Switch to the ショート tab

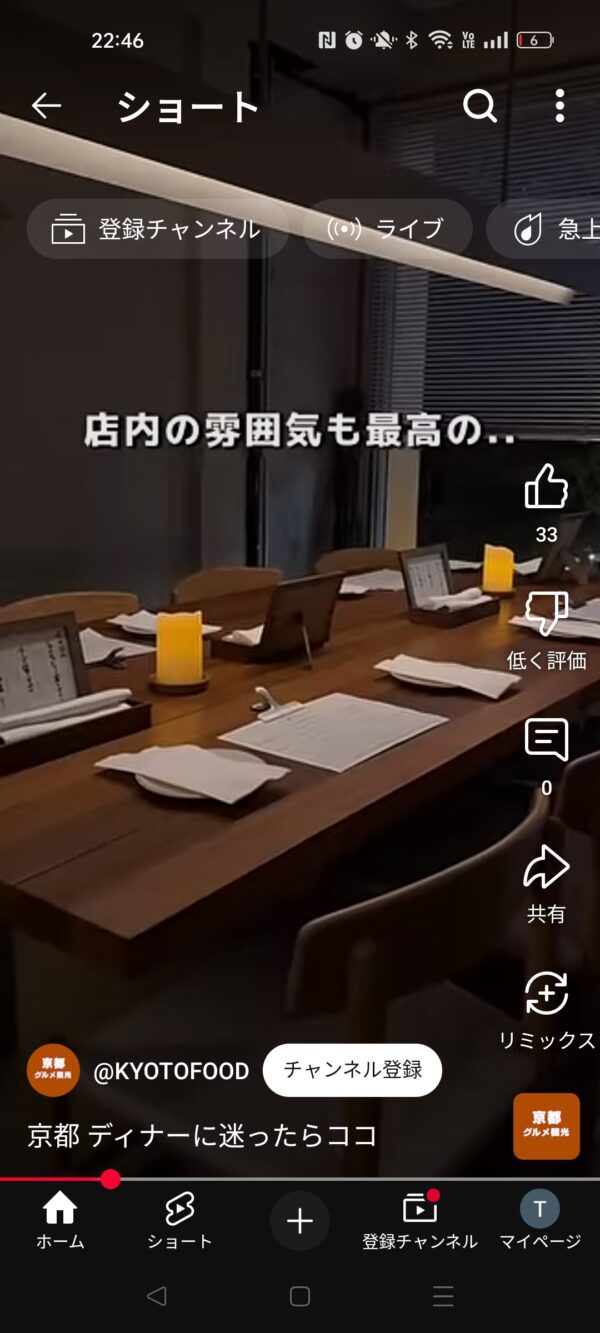point(180,1221)
